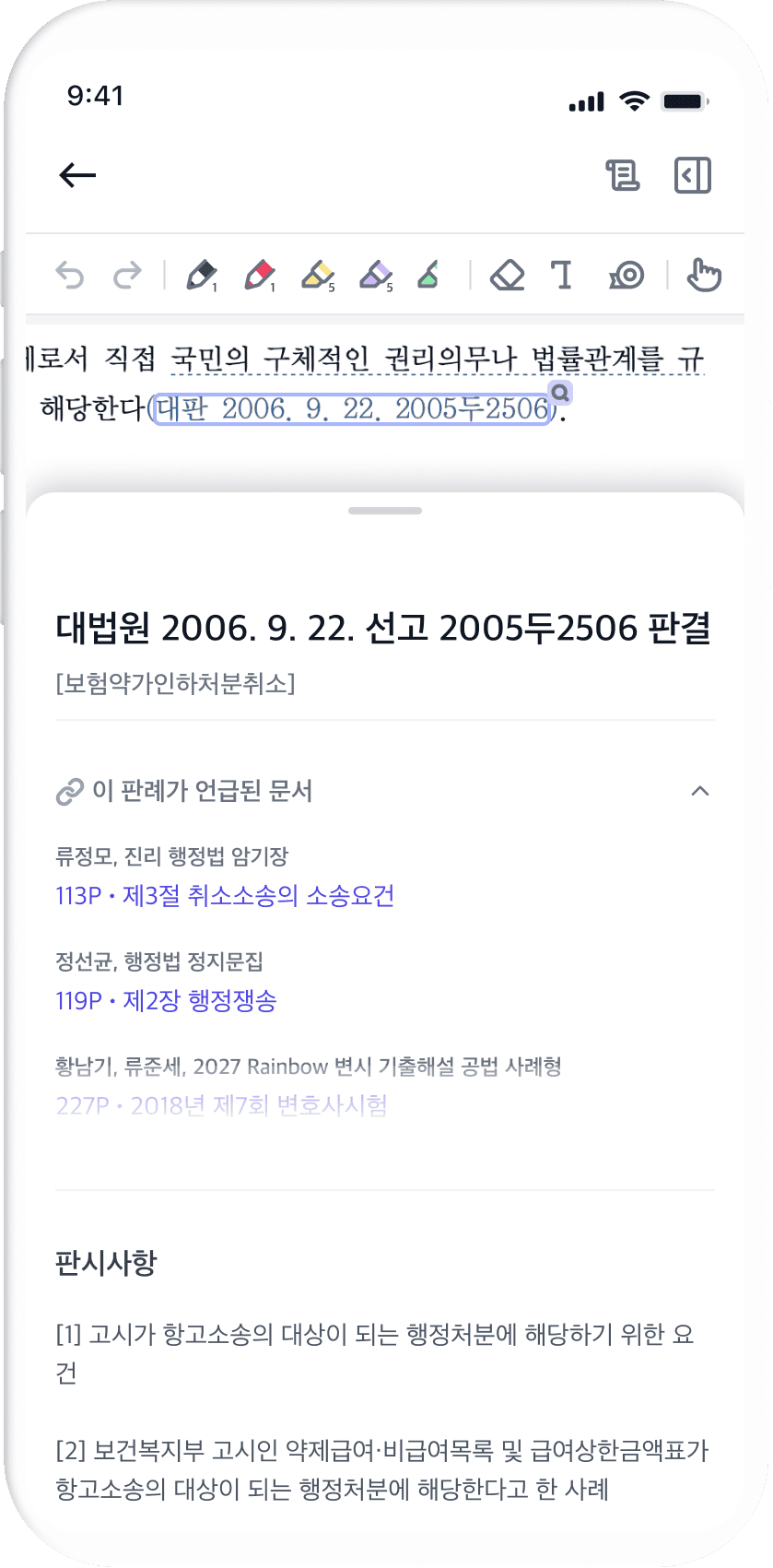Screen dimensions: 773x1568
Task: Select the text tool
Action: click(561, 275)
